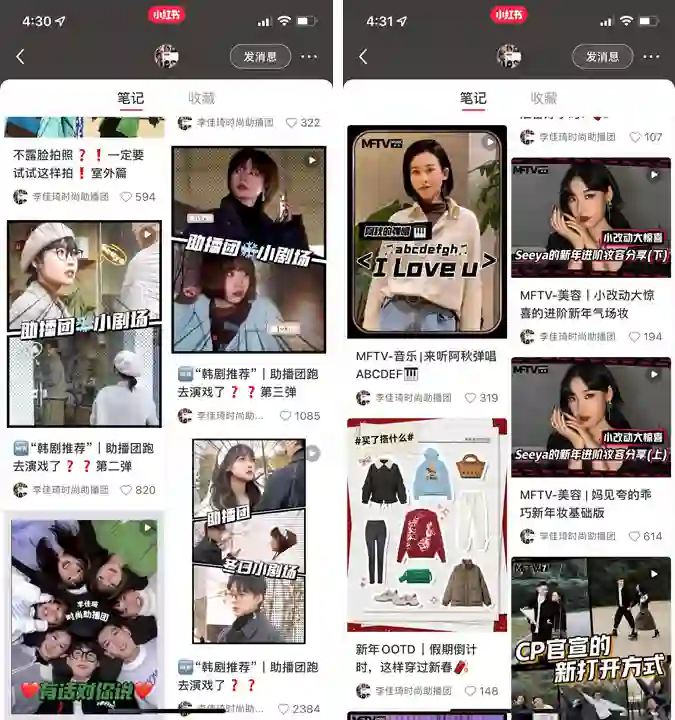Like the 第三弹 note showing 1085 likes

tap(286, 416)
